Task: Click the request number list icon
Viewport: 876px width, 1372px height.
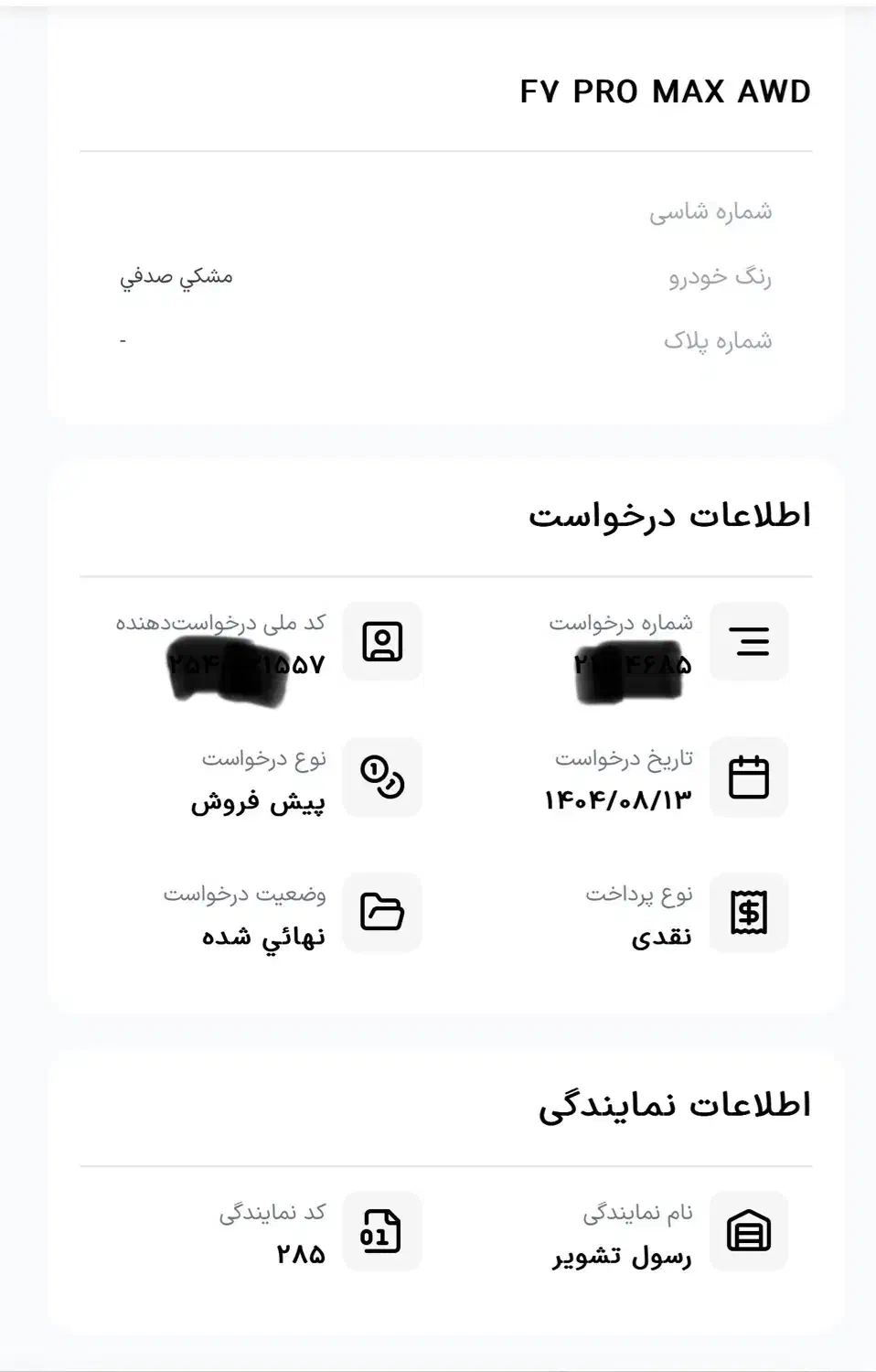Action: pyautogui.click(x=749, y=642)
